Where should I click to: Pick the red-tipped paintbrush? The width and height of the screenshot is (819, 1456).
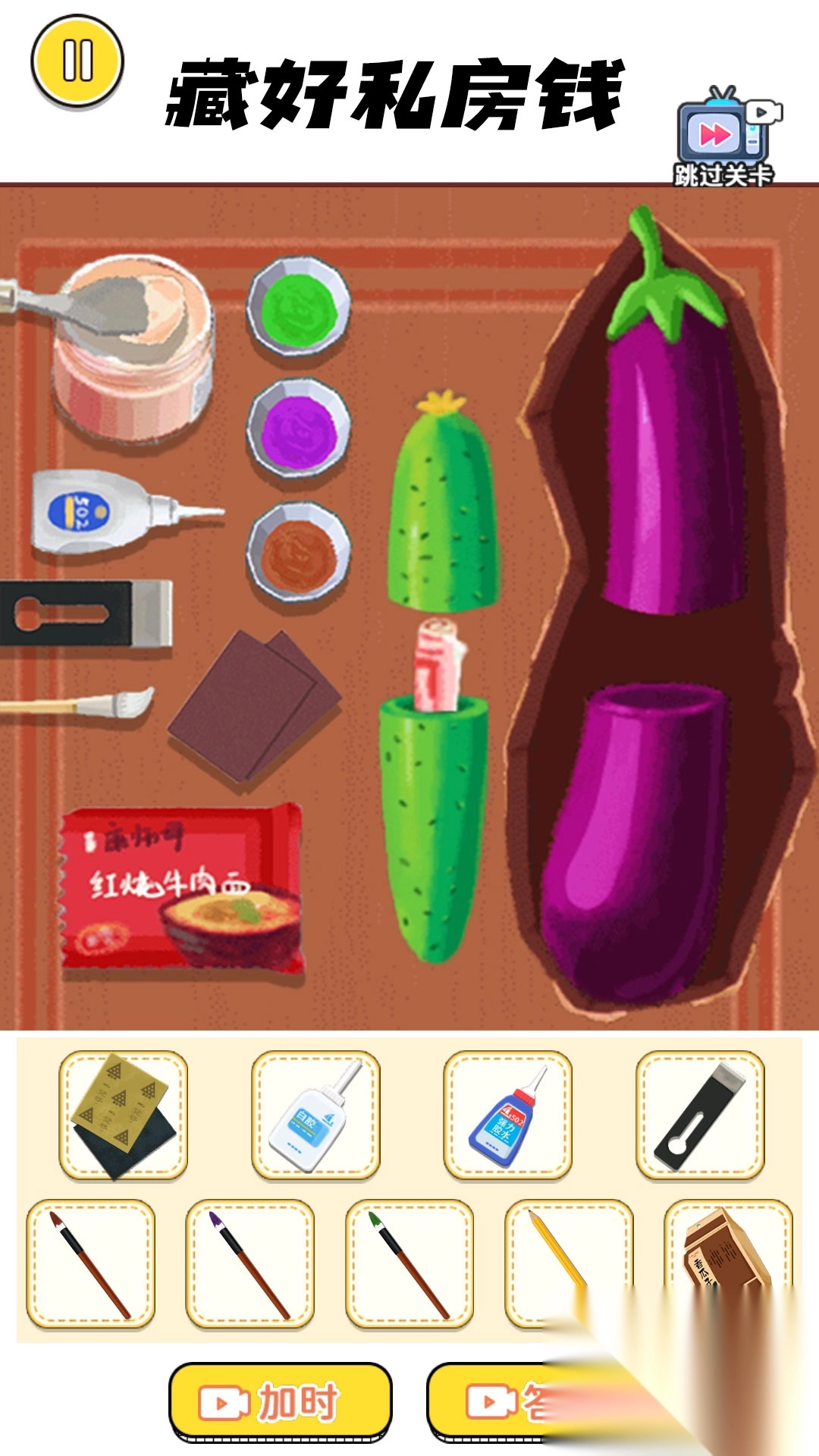(x=90, y=1264)
